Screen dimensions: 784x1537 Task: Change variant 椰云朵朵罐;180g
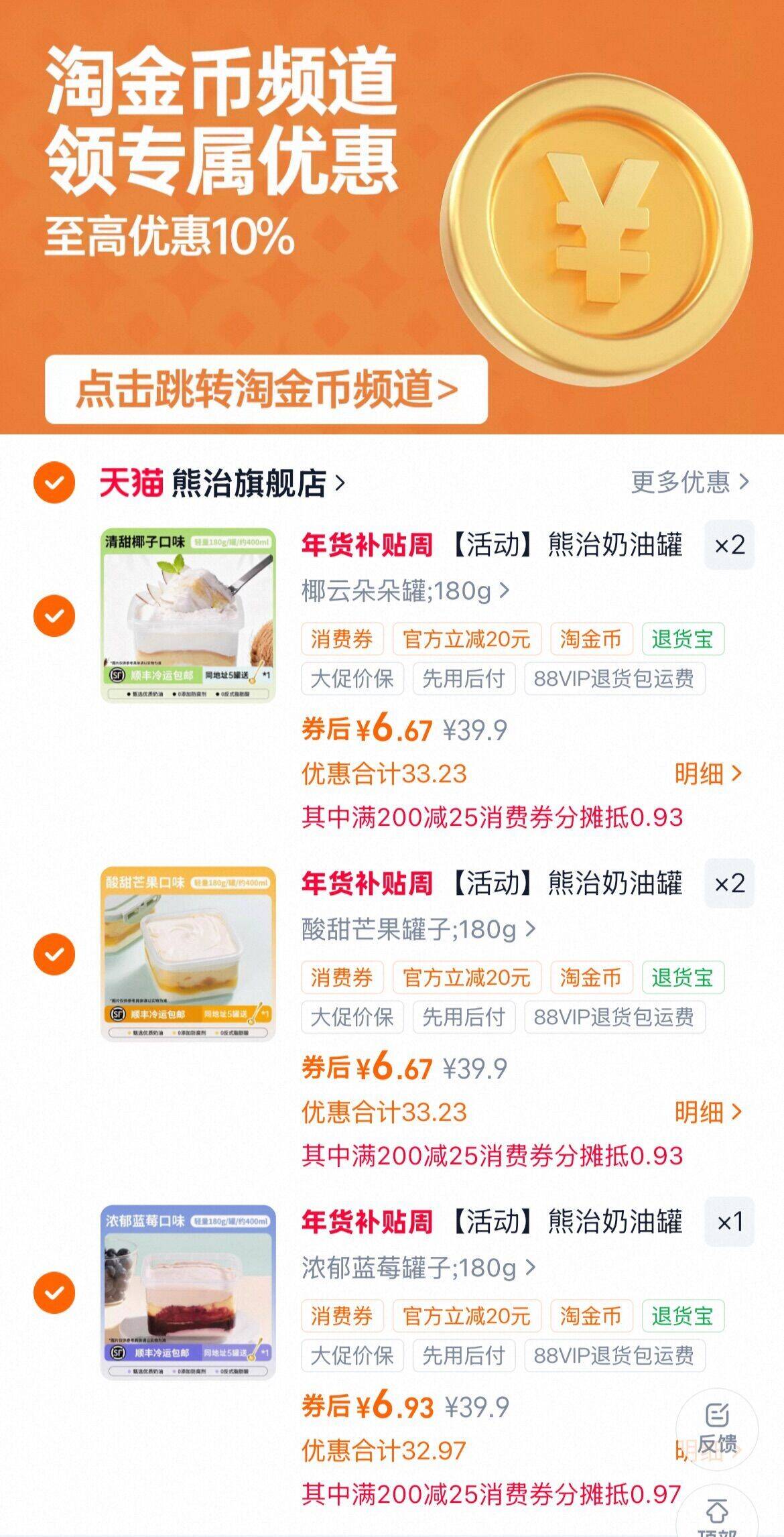(405, 591)
